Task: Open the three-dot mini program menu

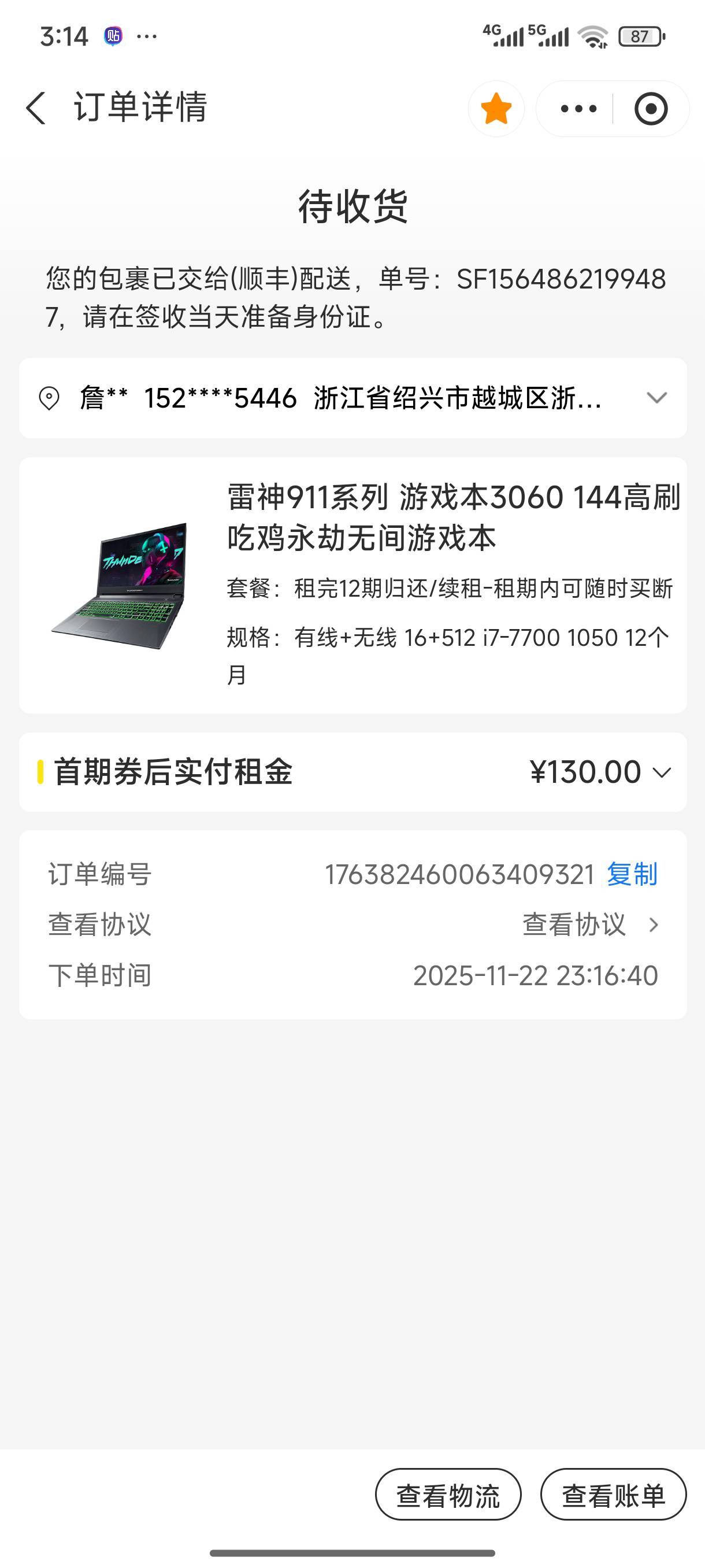Action: coord(578,108)
